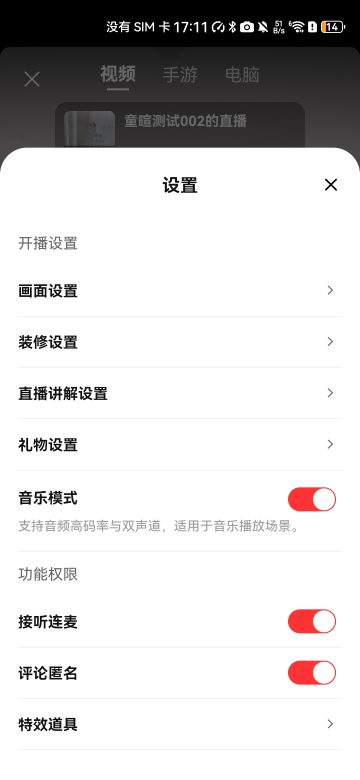360x780 pixels.
Task: Open 装修设置 row
Action: click(180, 342)
